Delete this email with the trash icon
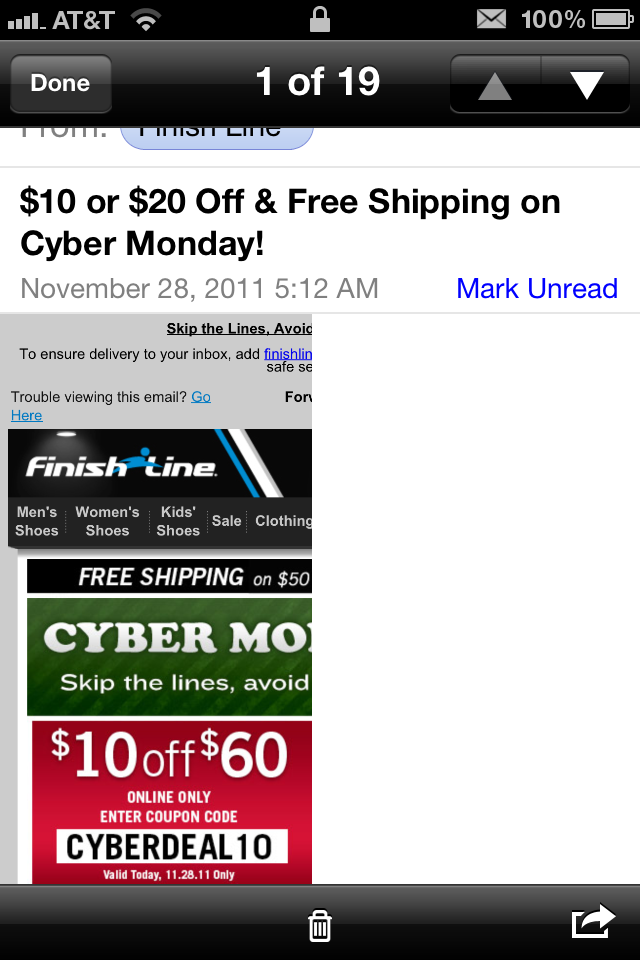 pyautogui.click(x=319, y=924)
